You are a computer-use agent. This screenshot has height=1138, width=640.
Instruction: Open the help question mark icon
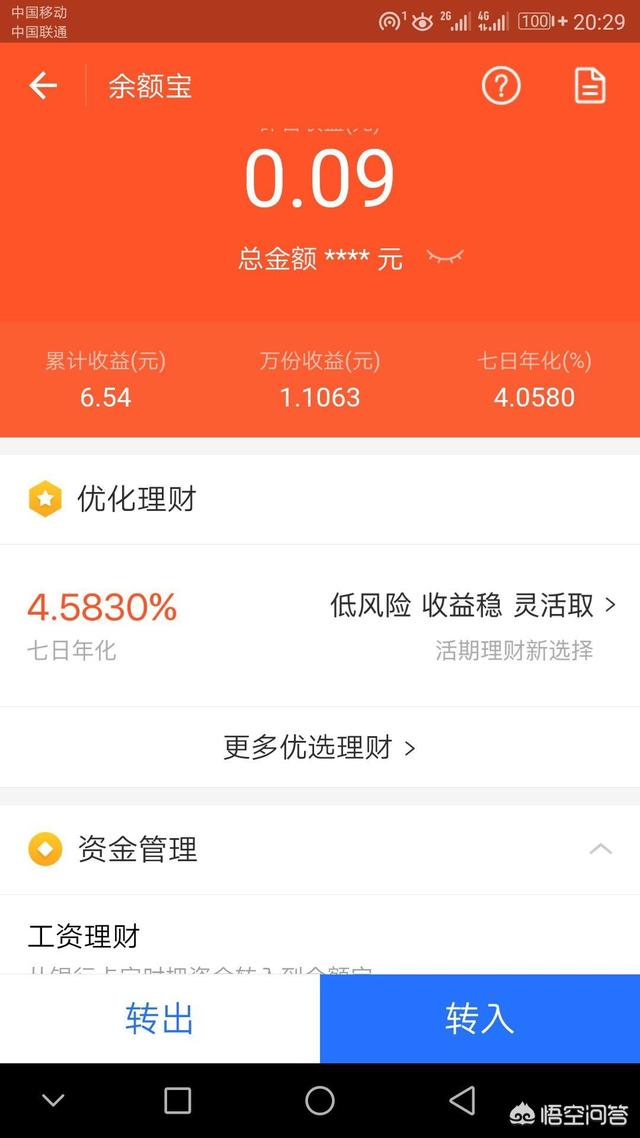(x=501, y=87)
